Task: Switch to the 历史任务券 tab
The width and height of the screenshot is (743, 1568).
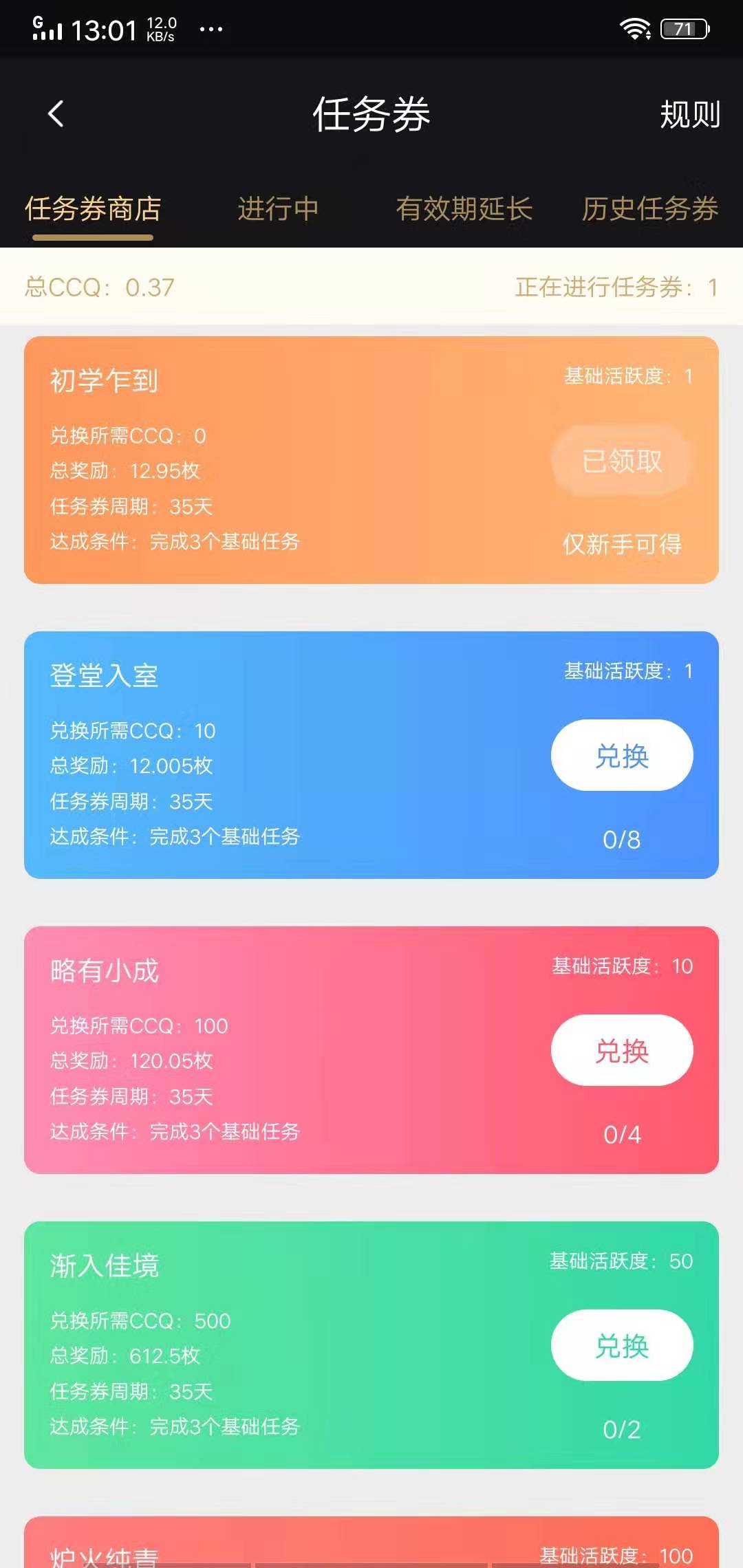Action: (649, 210)
